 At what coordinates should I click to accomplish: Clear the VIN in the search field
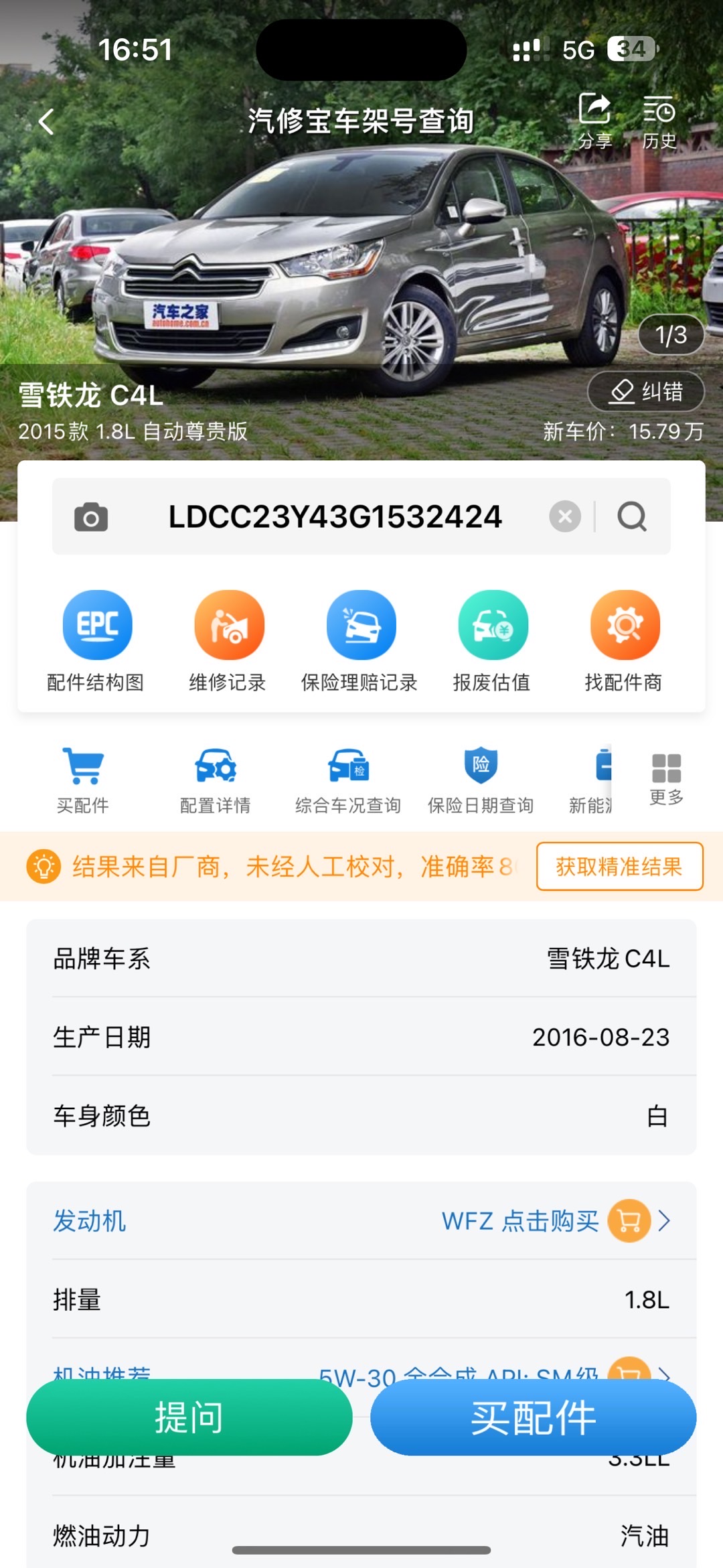[565, 516]
